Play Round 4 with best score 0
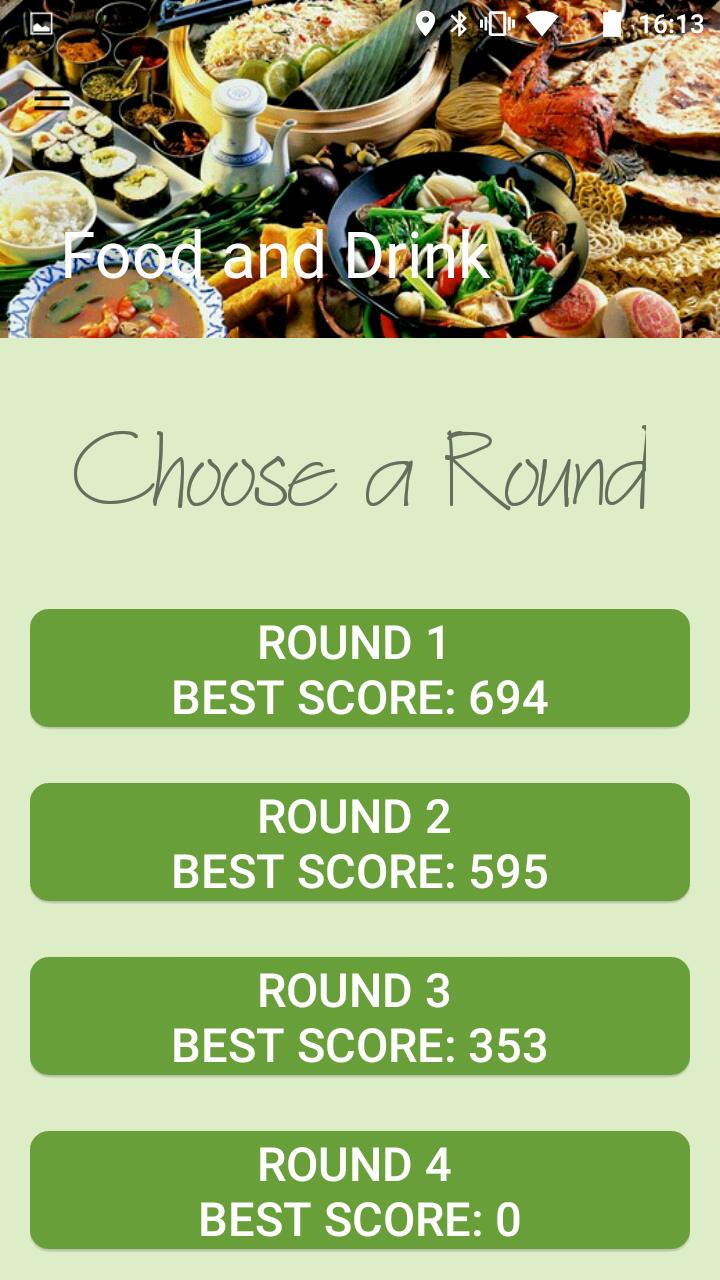 pos(360,1190)
